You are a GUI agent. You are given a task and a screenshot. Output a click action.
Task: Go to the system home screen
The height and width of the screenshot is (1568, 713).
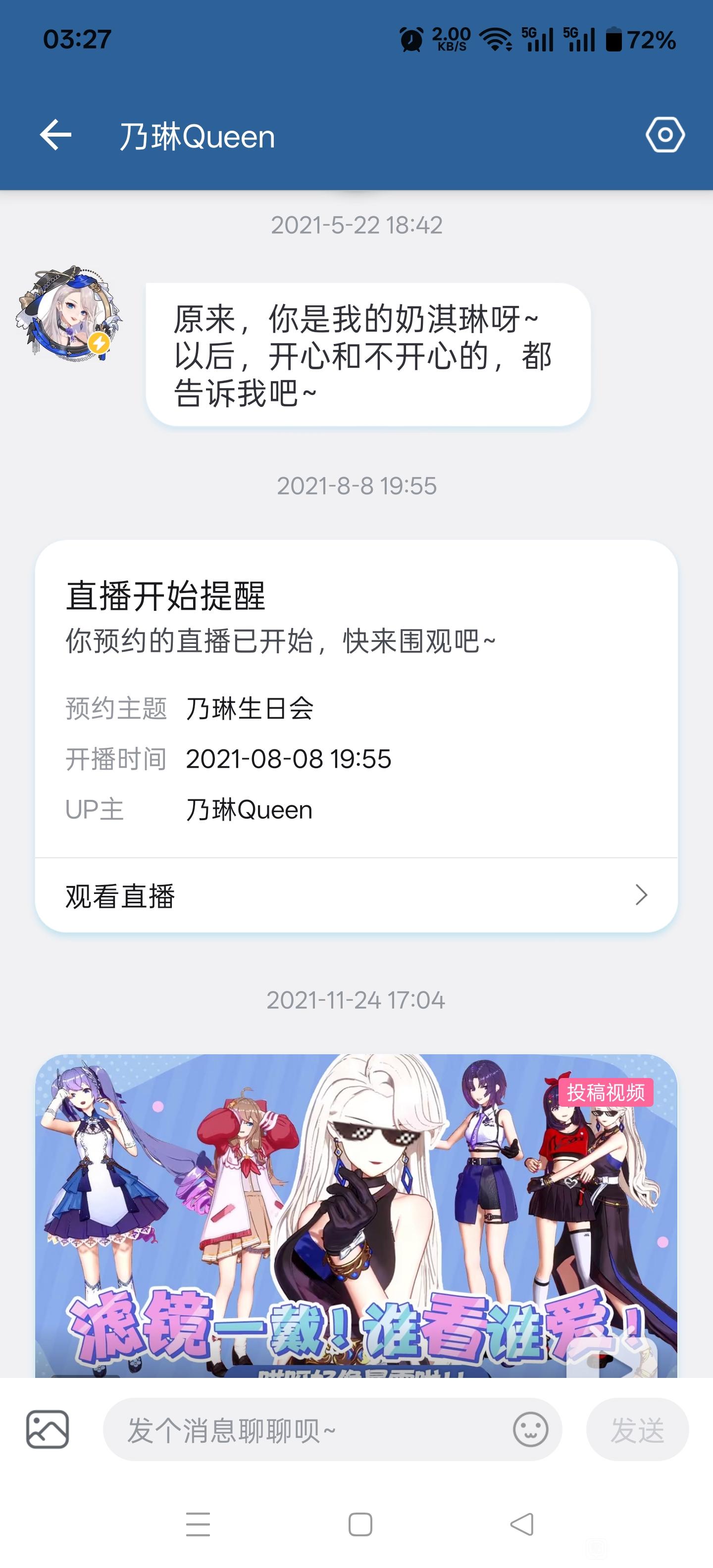pos(360,1524)
